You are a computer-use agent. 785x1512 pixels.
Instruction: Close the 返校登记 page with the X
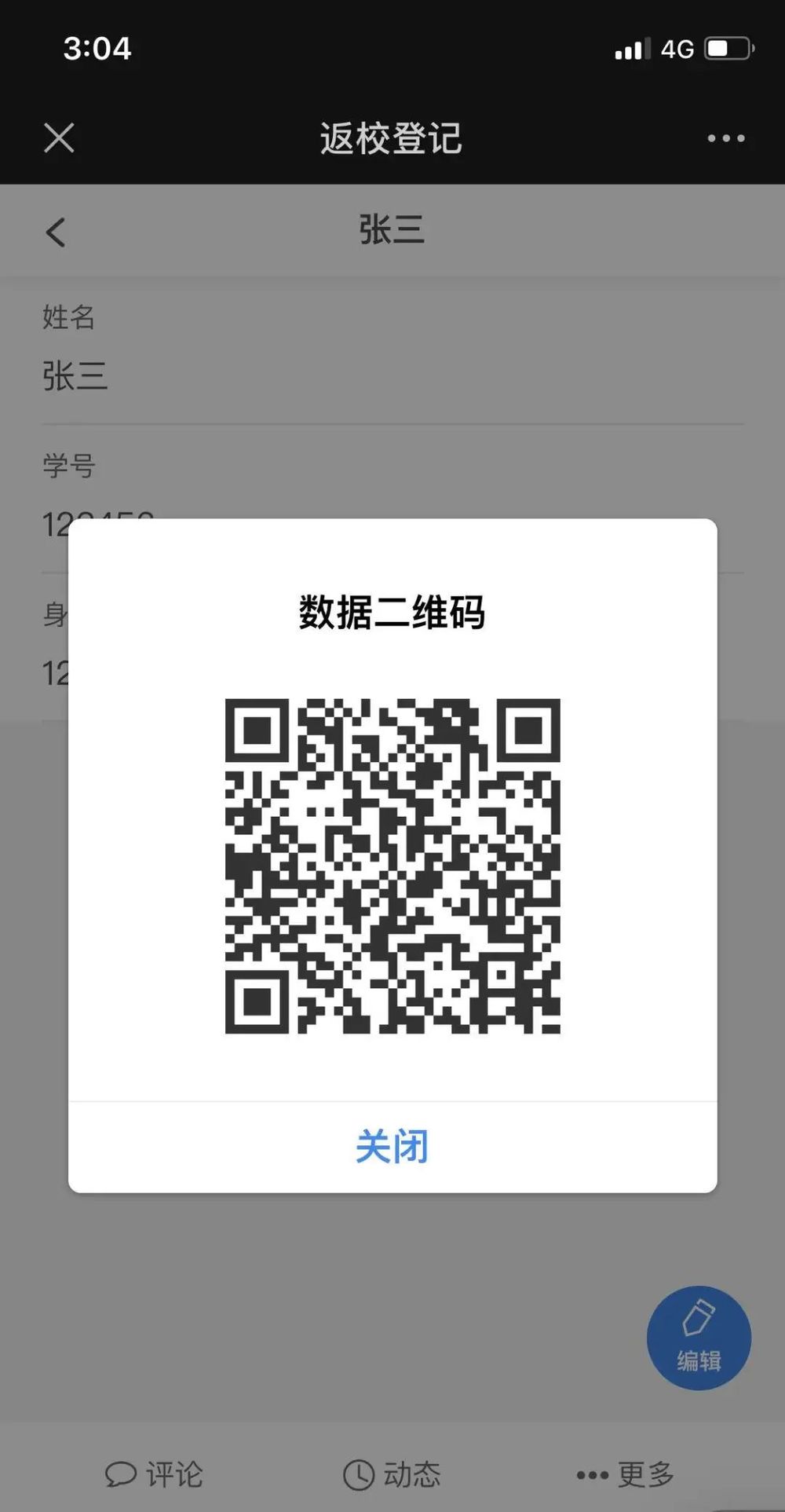click(59, 138)
